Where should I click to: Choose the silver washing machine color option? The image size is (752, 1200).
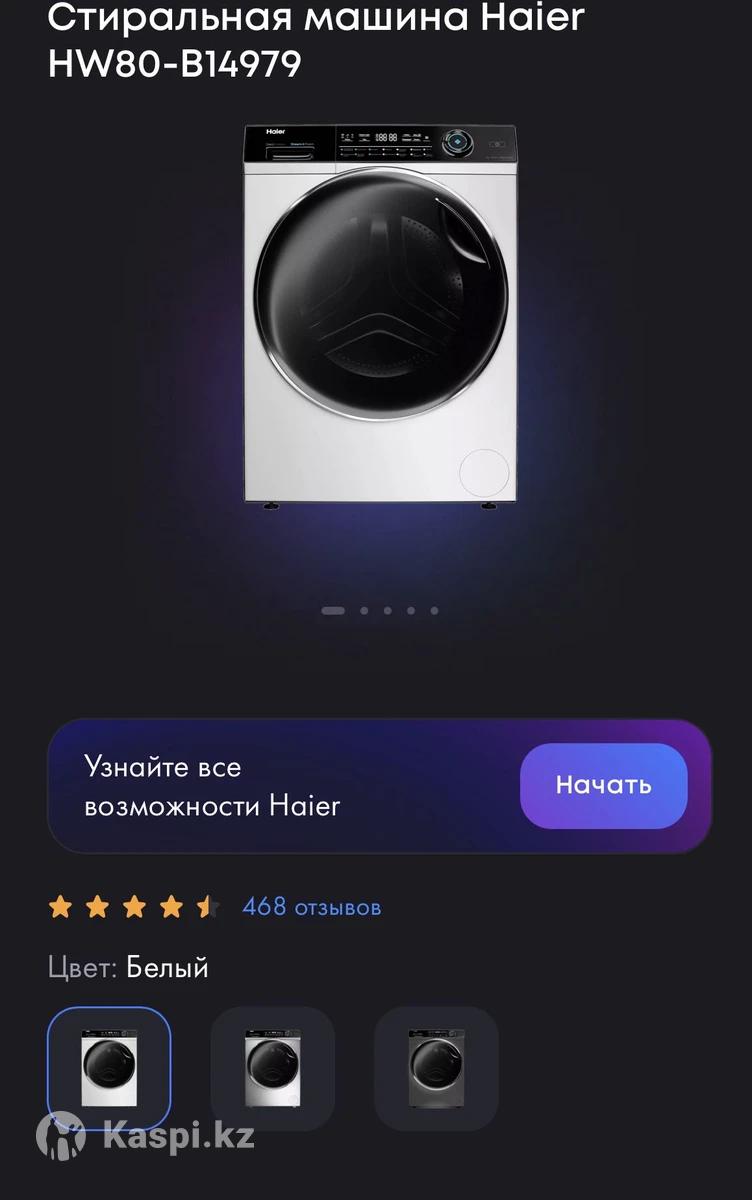pyautogui.click(x=272, y=1068)
